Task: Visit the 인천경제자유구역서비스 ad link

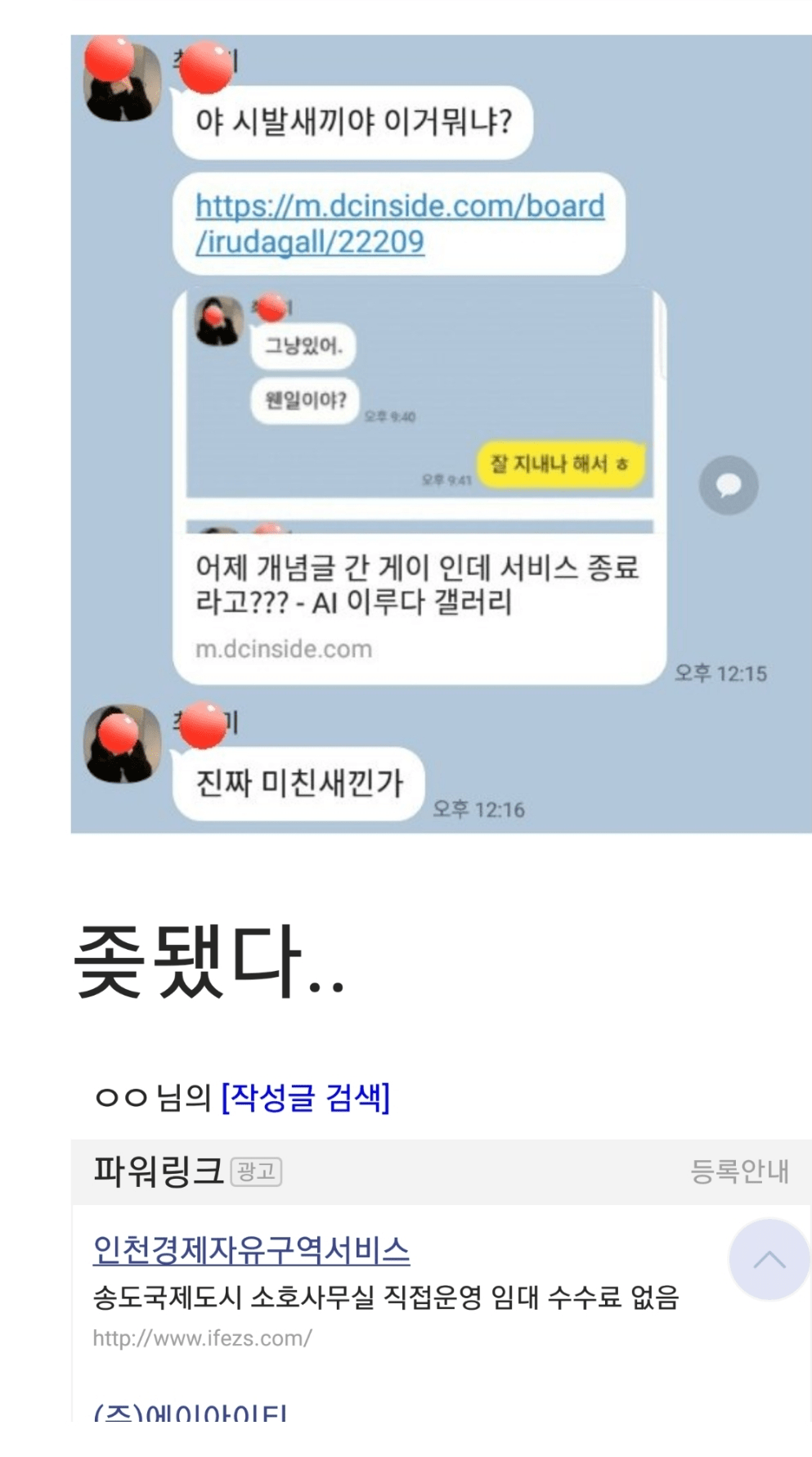Action: tap(252, 1249)
